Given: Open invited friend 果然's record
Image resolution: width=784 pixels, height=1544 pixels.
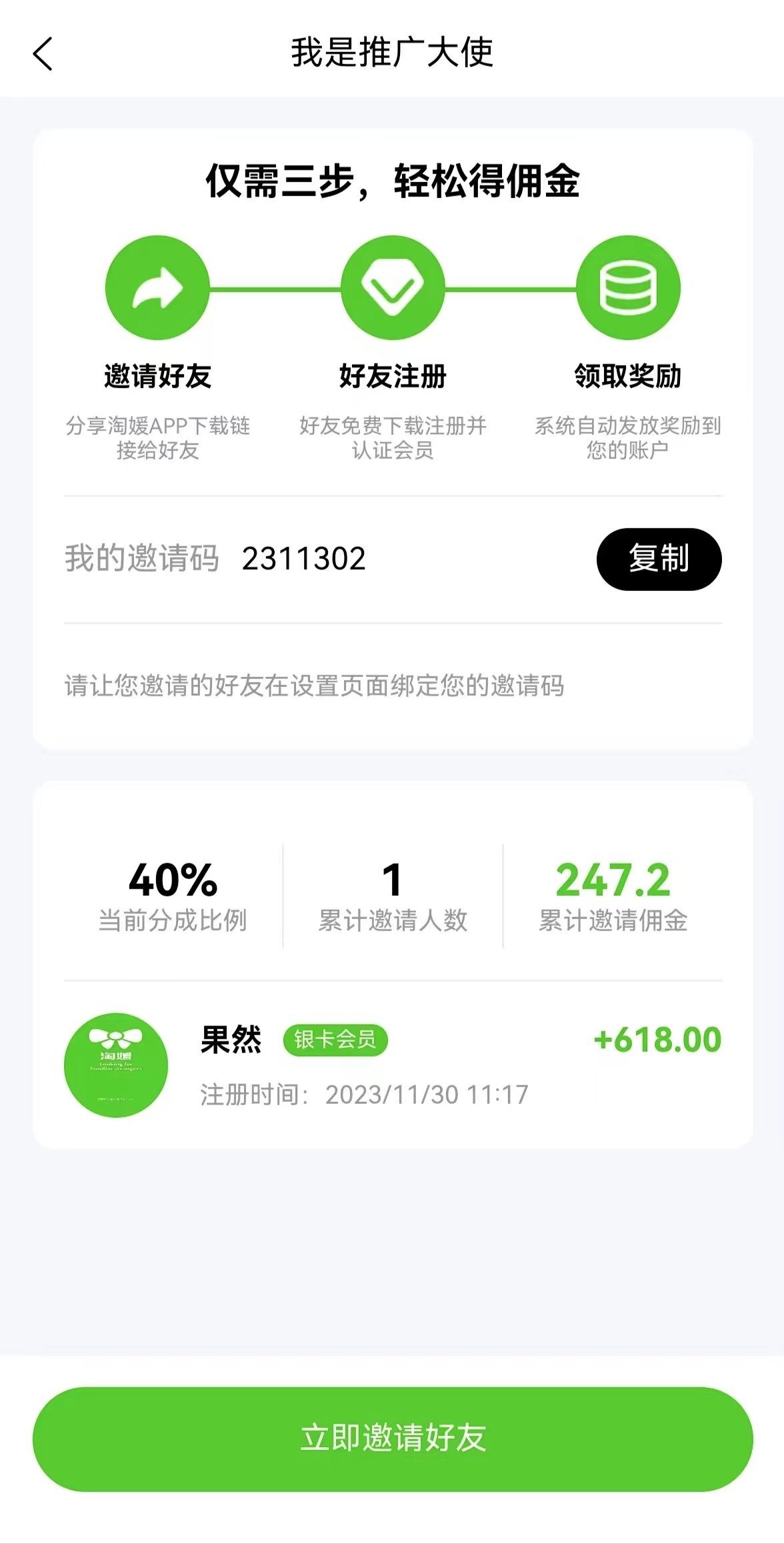Looking at the screenshot, I should [392, 1064].
